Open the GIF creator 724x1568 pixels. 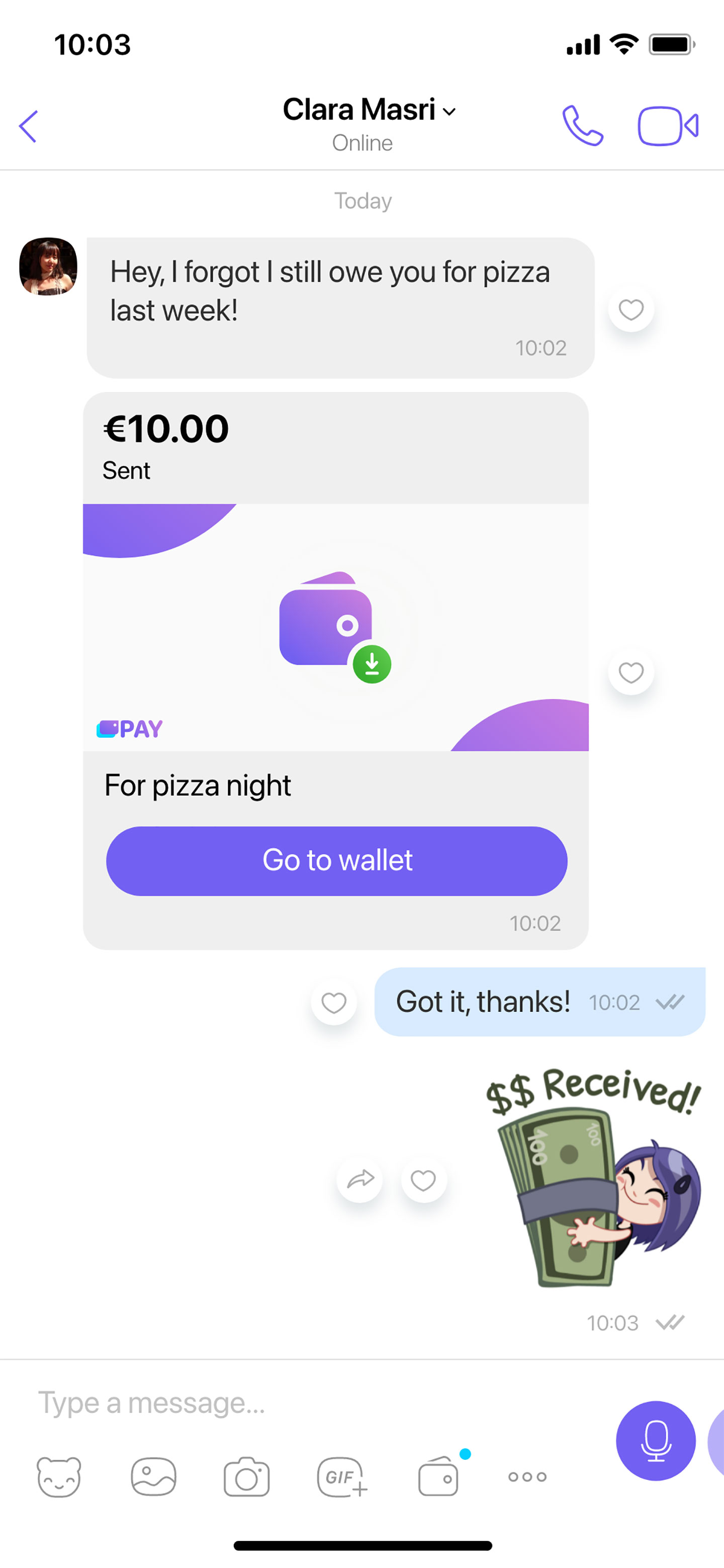coord(341,1476)
